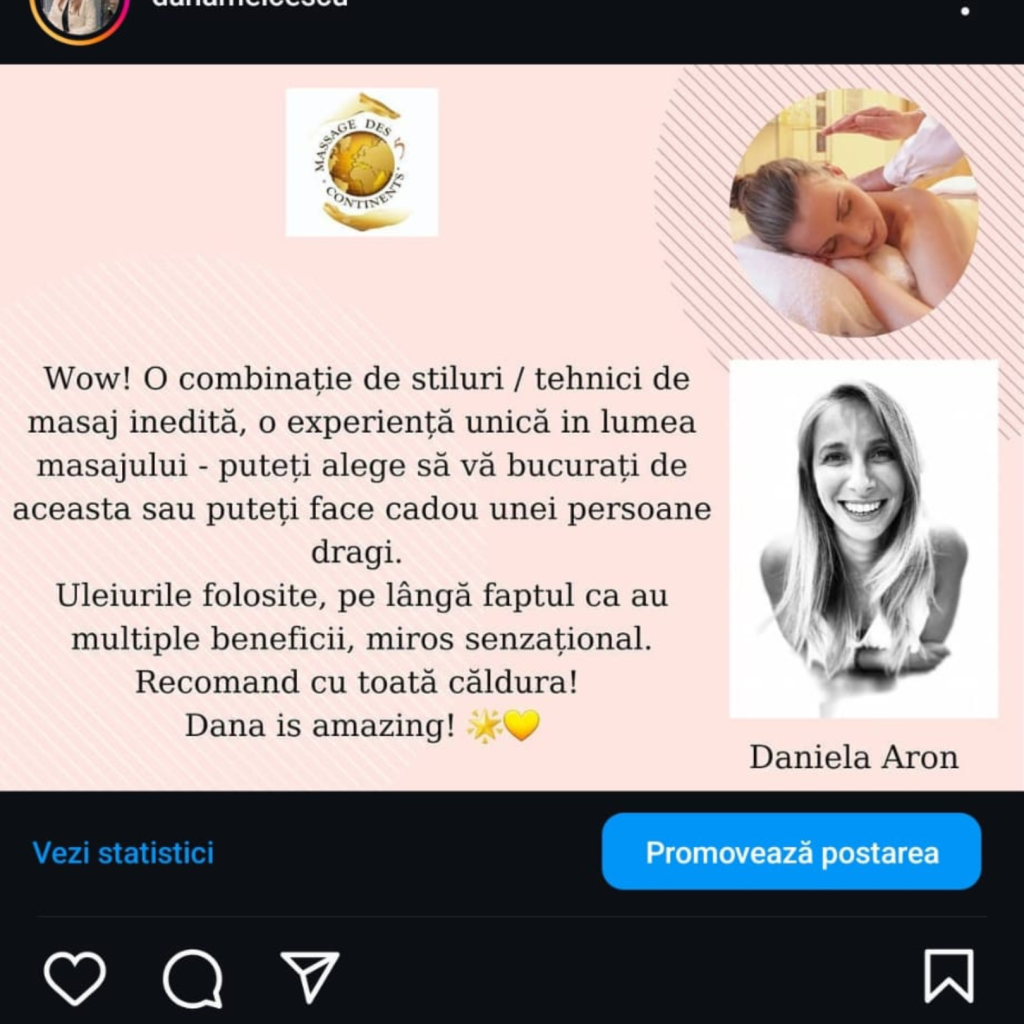
Task: Like this post with the heart icon
Action: tap(75, 977)
